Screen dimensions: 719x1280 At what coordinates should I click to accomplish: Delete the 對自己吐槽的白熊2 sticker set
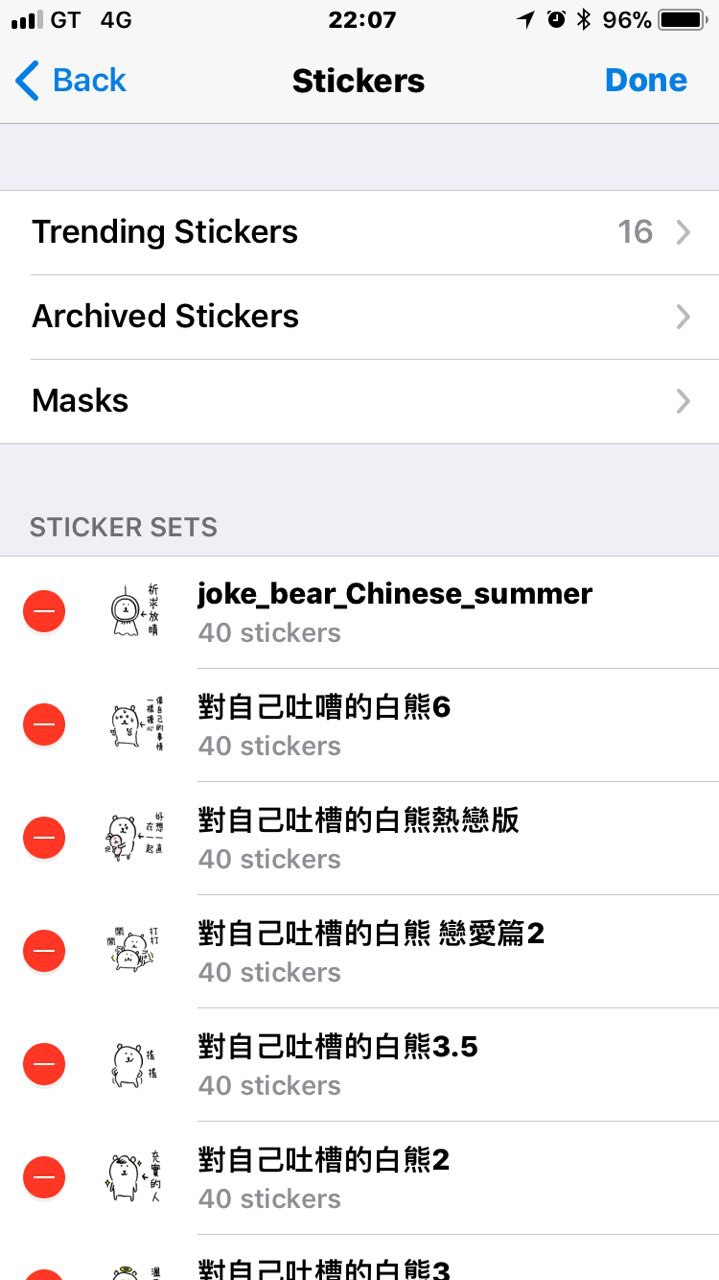[x=44, y=1177]
